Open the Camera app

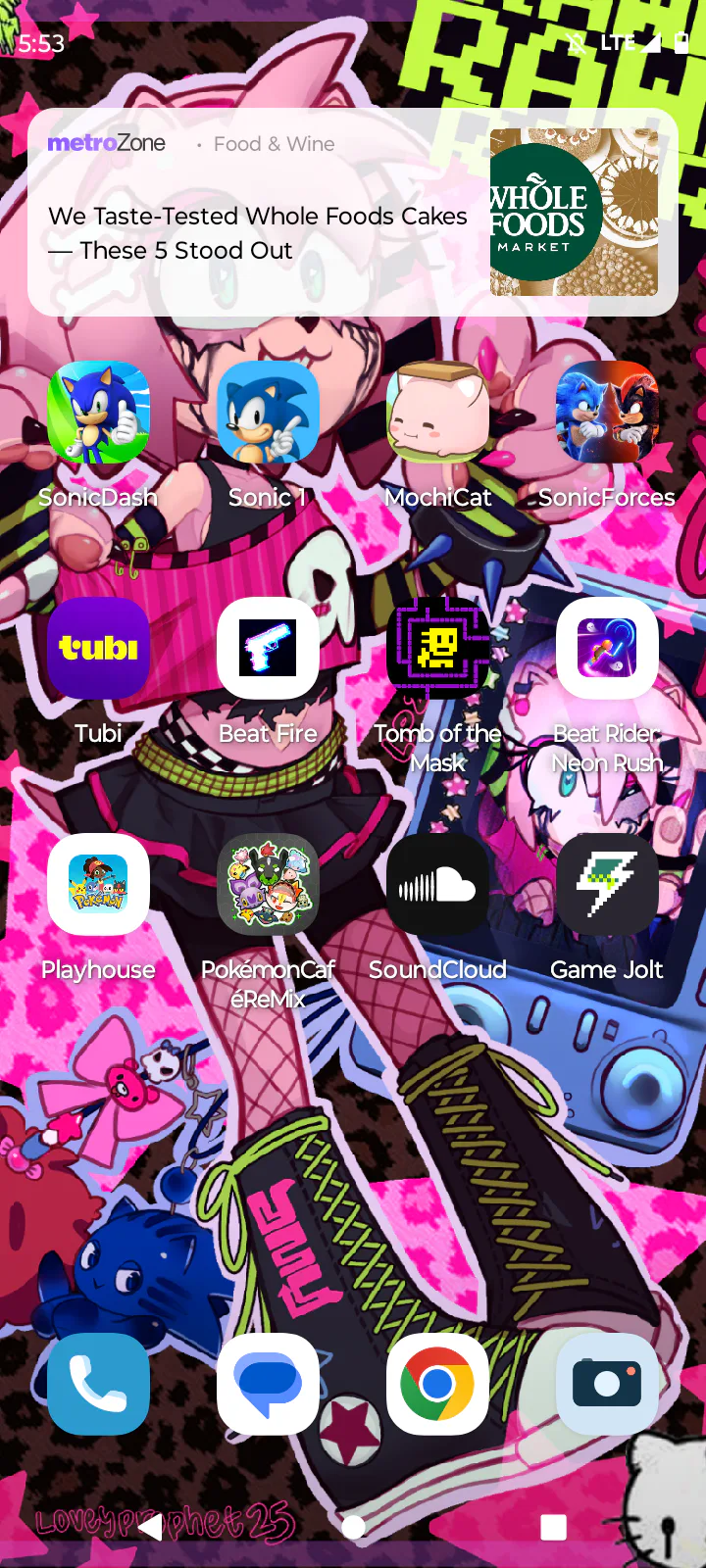(x=607, y=1384)
